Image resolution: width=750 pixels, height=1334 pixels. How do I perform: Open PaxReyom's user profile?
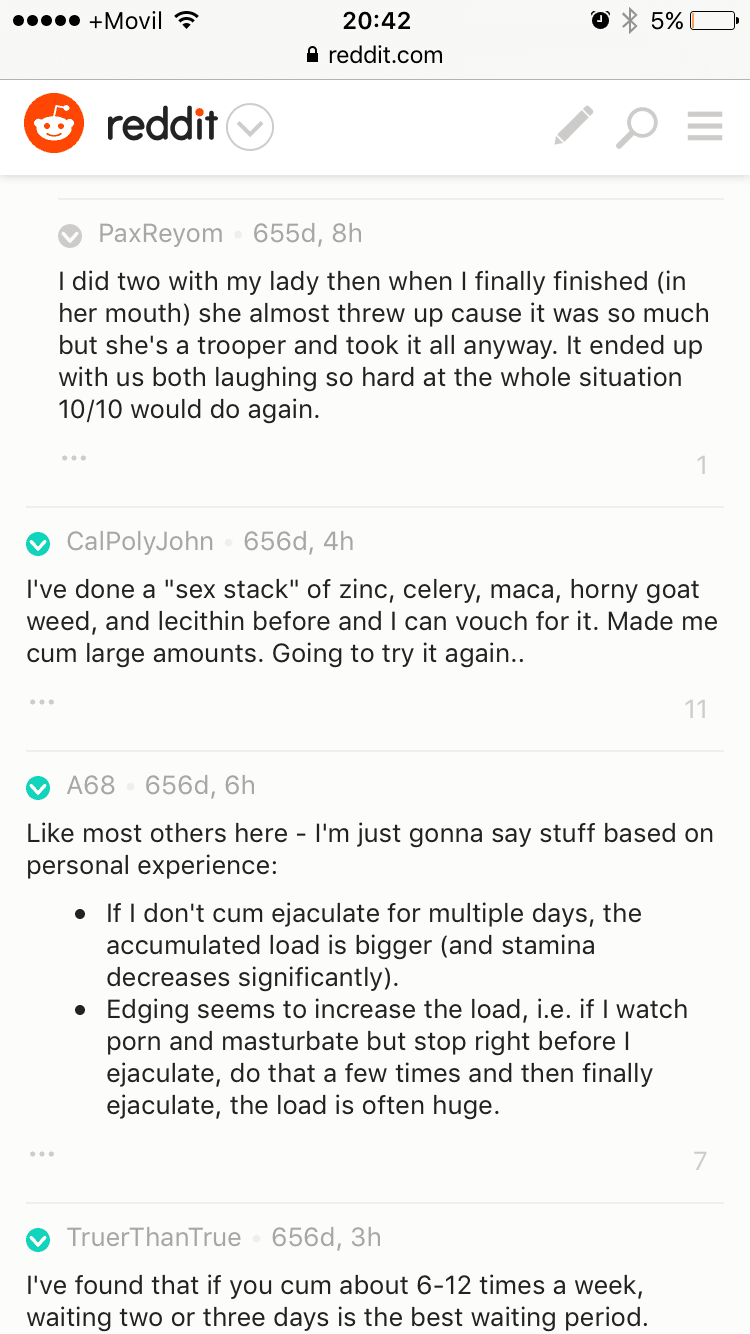(161, 234)
